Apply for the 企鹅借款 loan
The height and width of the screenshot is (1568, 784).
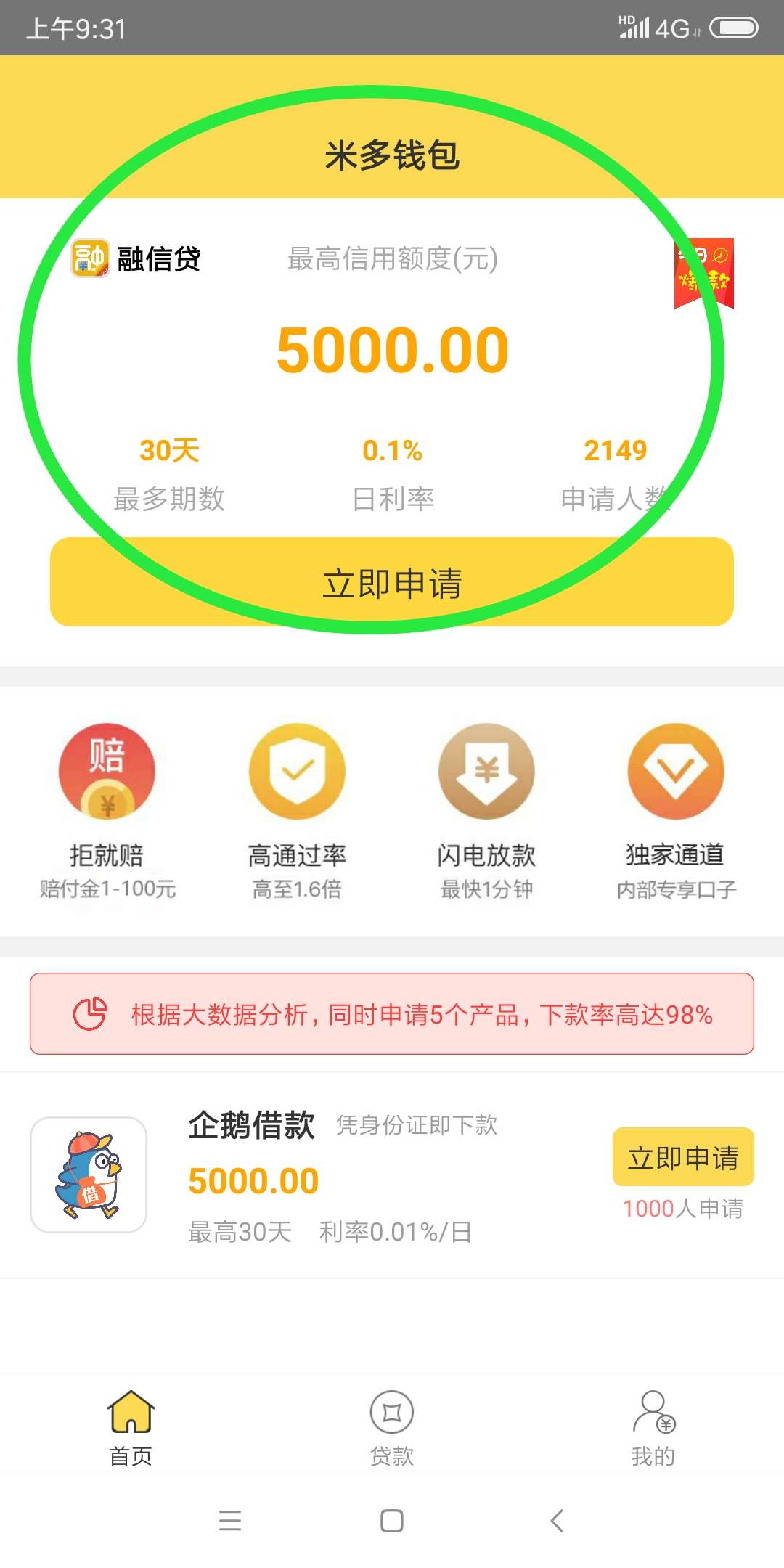pos(683,1156)
